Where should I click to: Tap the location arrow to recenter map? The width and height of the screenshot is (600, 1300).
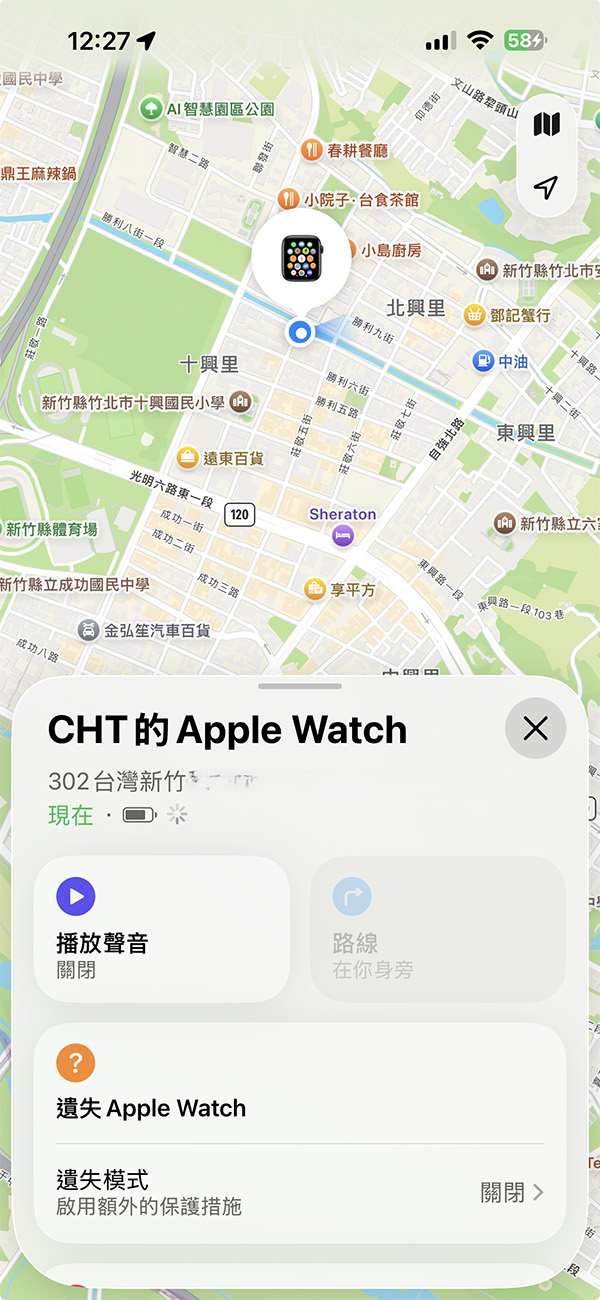(x=546, y=187)
